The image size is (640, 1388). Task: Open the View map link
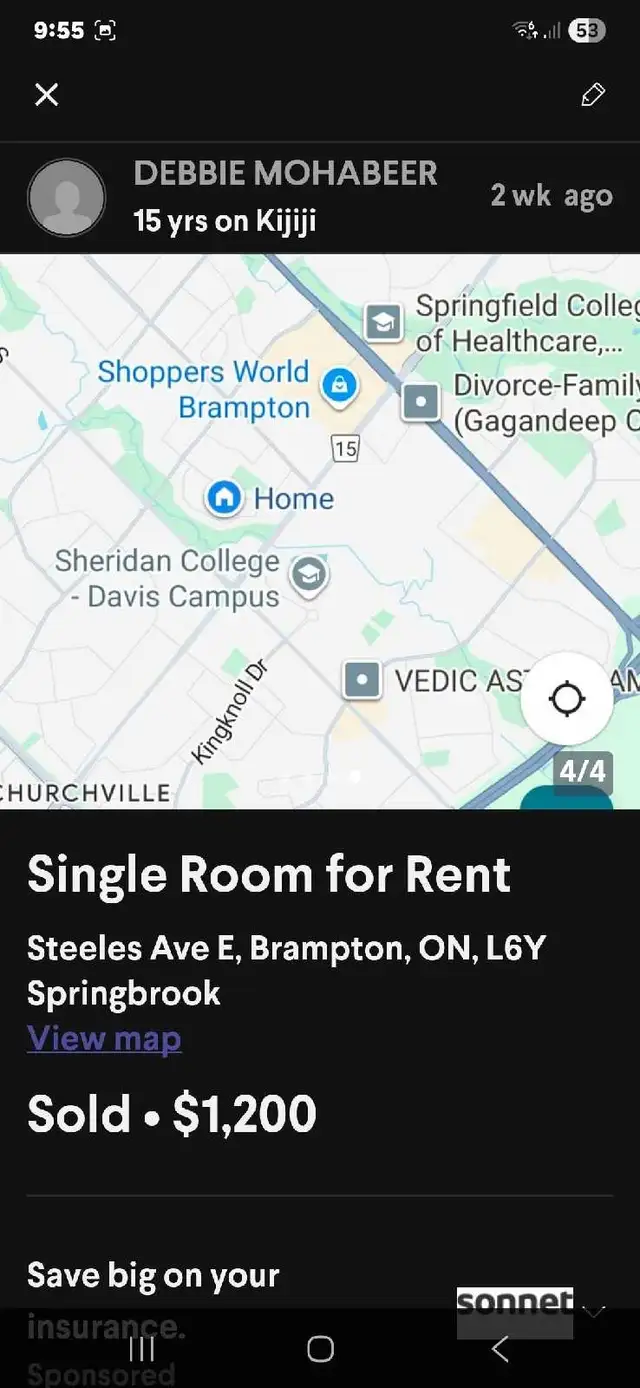coord(104,1038)
